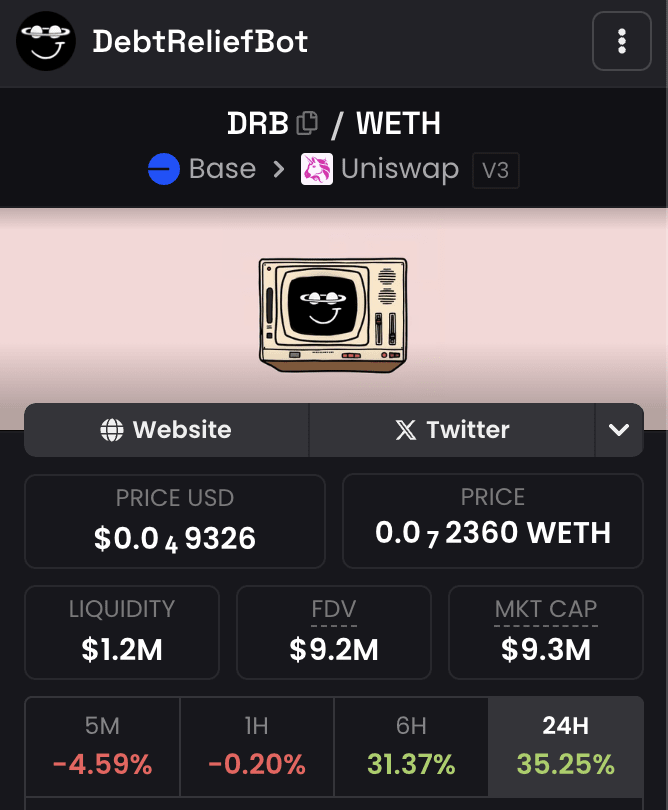Open the project's Twitter page
This screenshot has height=810, width=668.
(x=452, y=430)
